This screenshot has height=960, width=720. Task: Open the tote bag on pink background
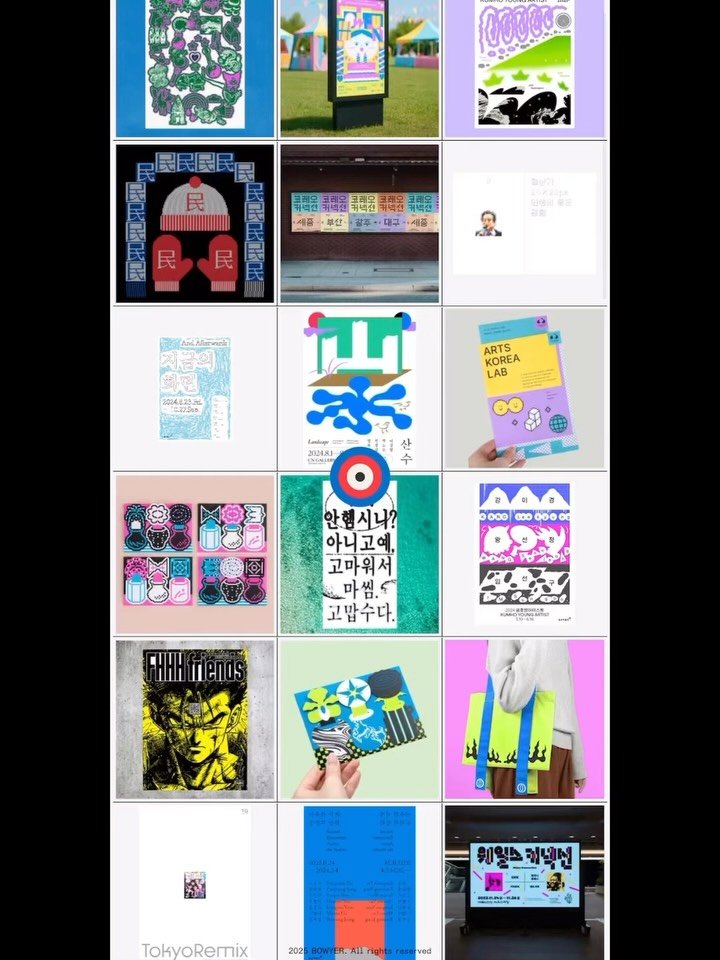524,719
